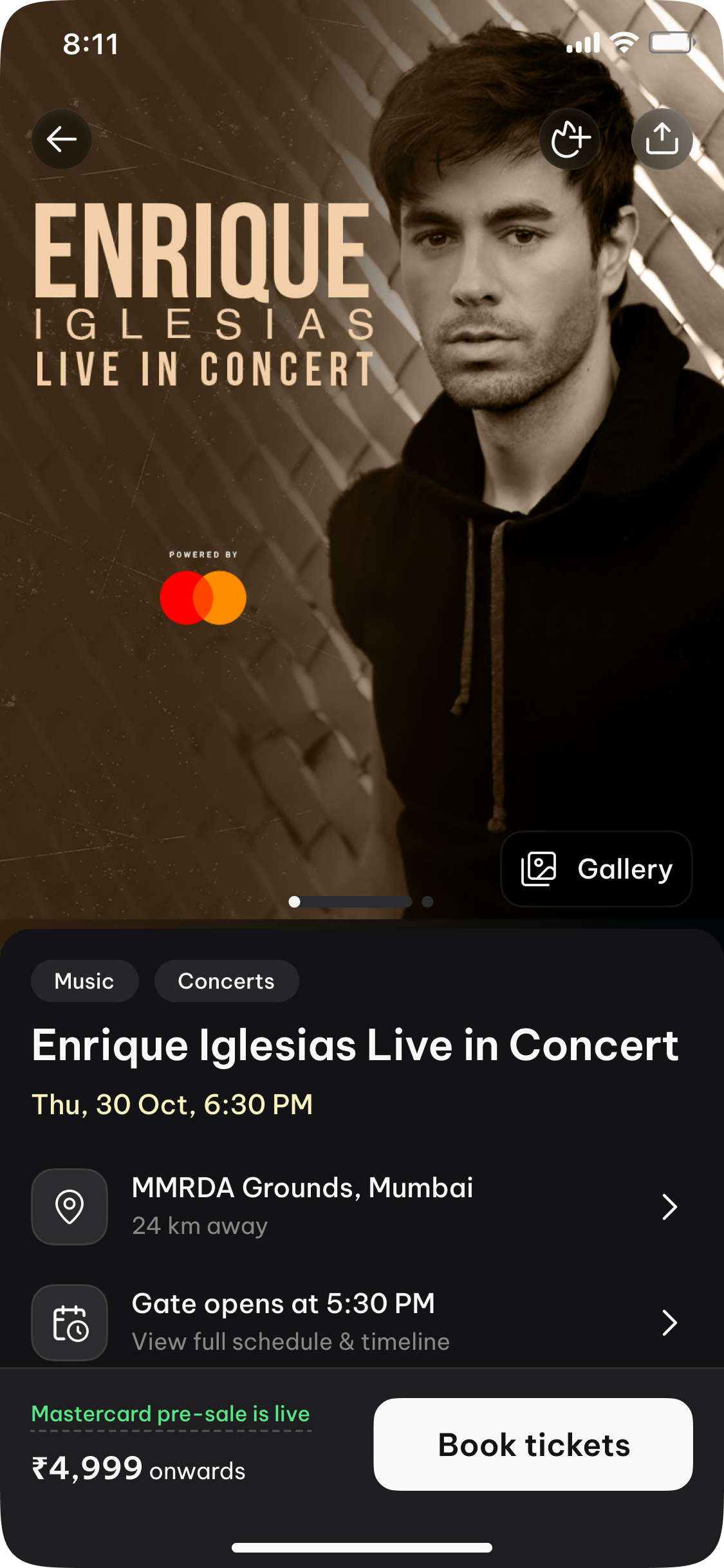Share this concert event
724x1568 pixels.
tap(662, 139)
